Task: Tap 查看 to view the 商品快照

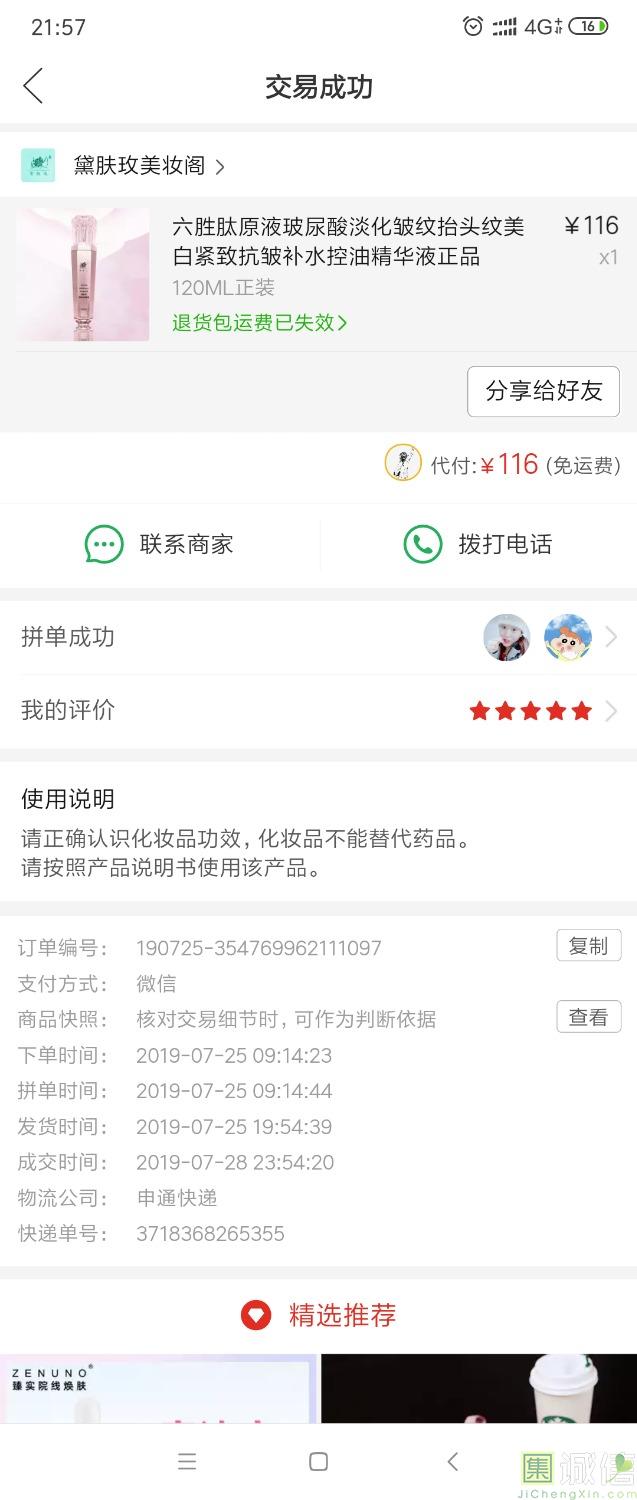Action: click(588, 1018)
